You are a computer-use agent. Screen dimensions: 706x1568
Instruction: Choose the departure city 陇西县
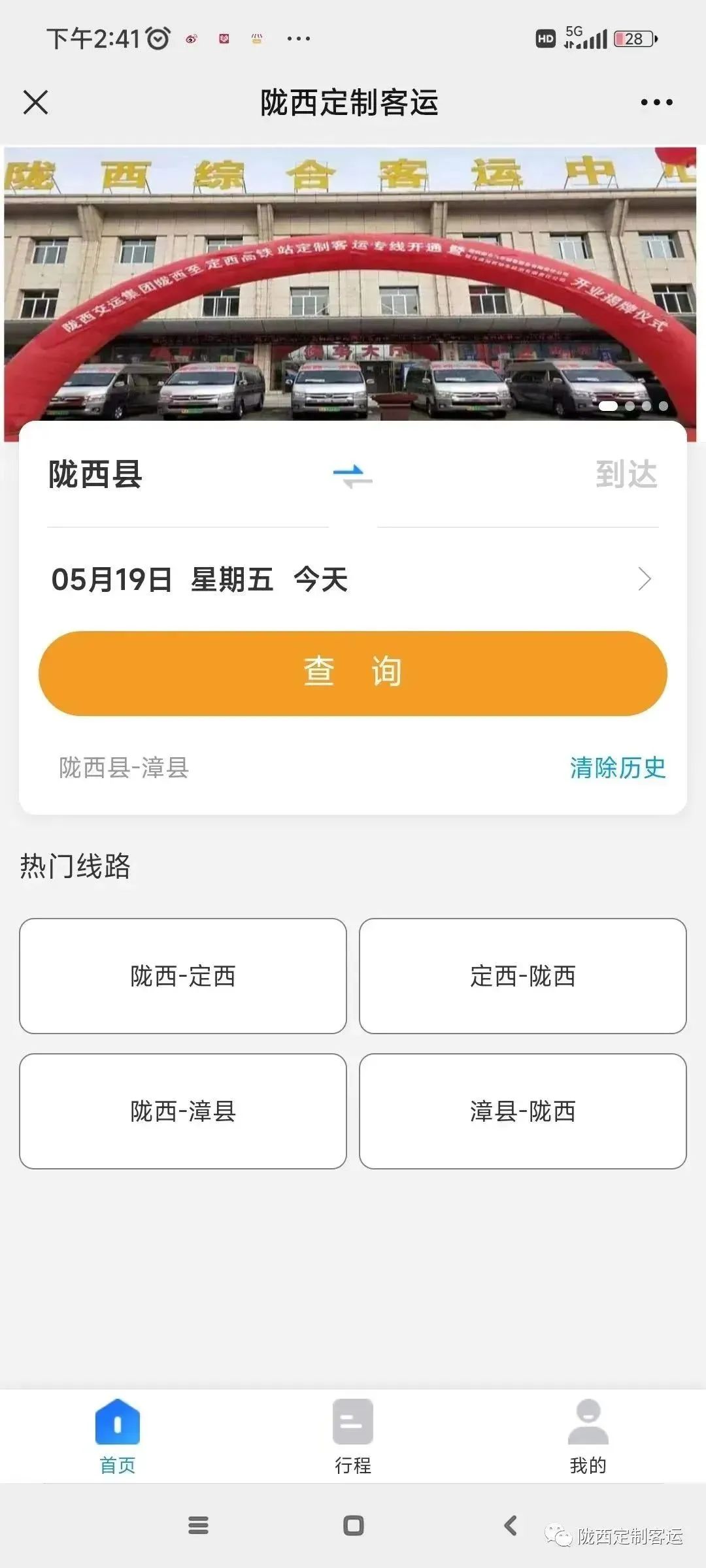[x=96, y=474]
